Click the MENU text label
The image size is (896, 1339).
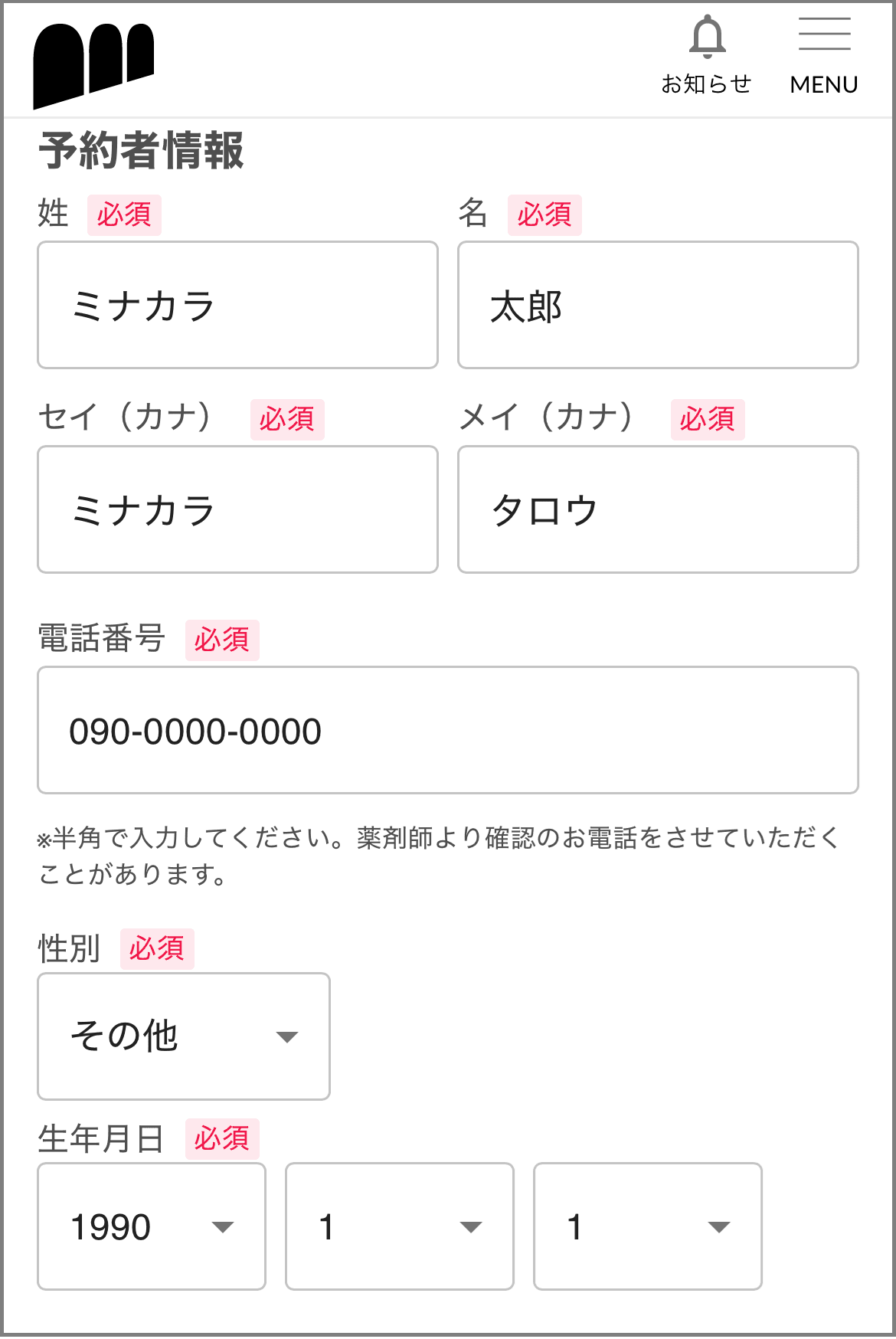tap(824, 84)
